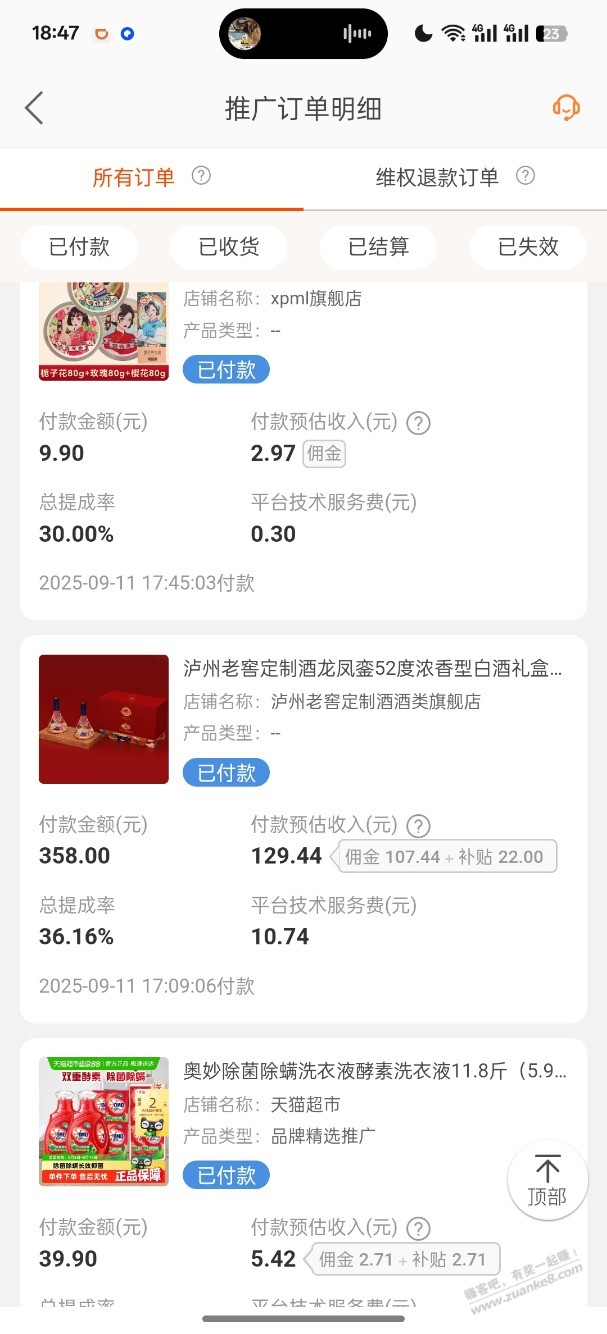Filter orders by 已付款
The height and width of the screenshot is (1334, 607).
click(79, 247)
